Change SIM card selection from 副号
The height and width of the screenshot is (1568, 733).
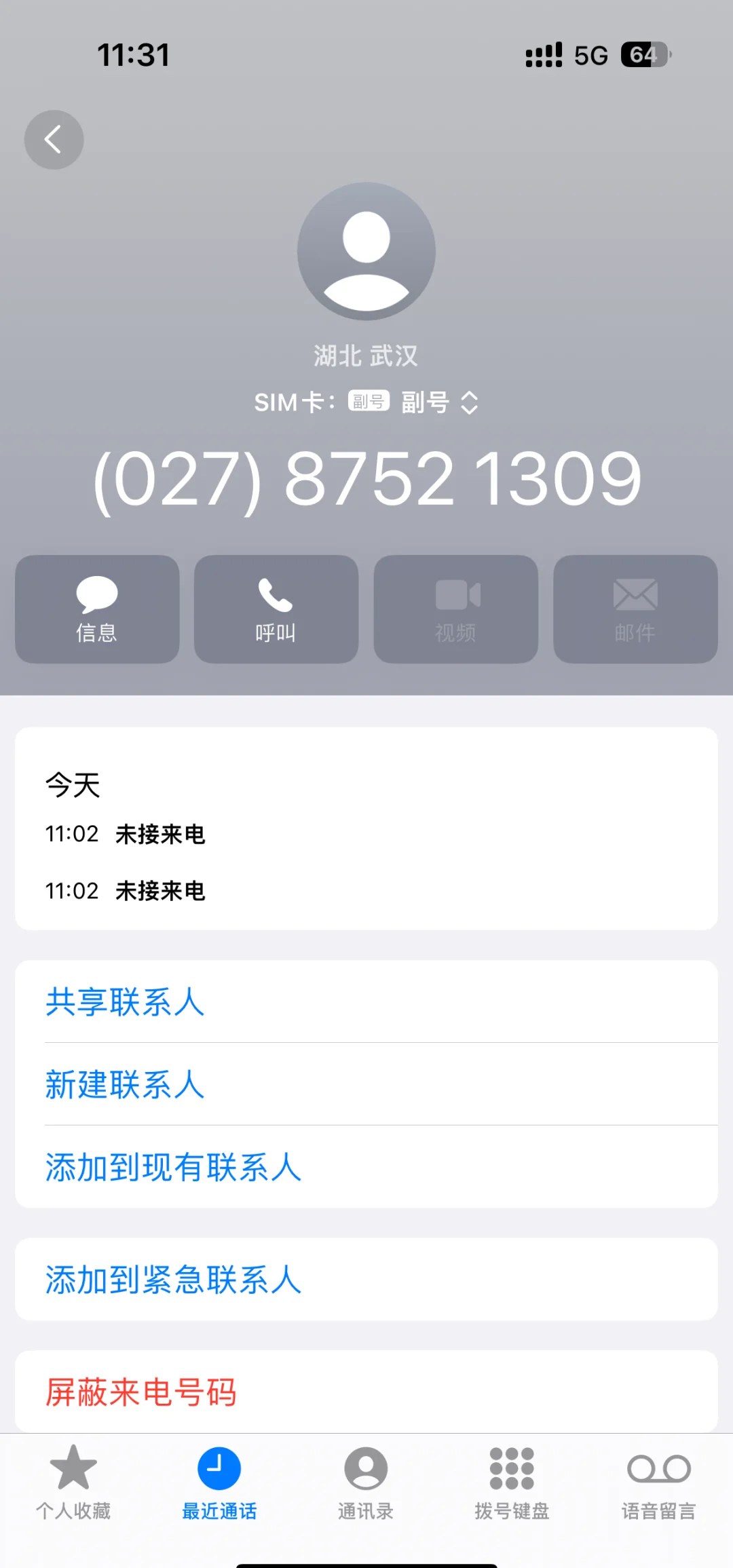438,402
